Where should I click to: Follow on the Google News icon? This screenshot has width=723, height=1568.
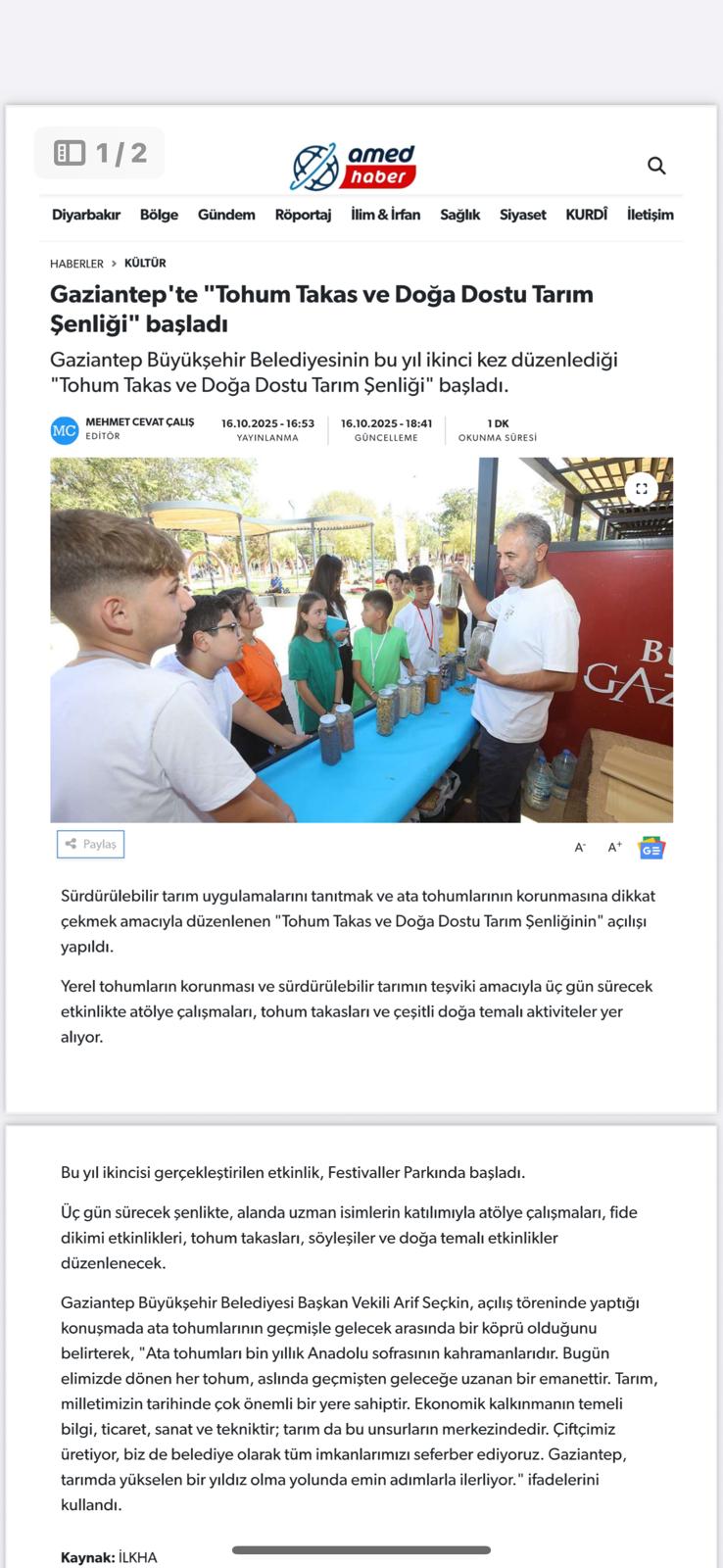pyautogui.click(x=651, y=848)
